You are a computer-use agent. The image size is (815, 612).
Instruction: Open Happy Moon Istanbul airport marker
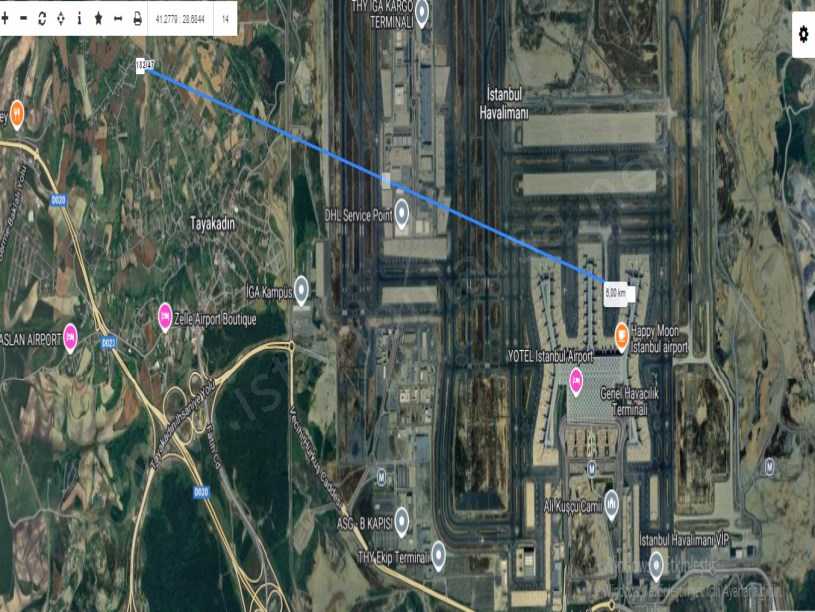[622, 333]
